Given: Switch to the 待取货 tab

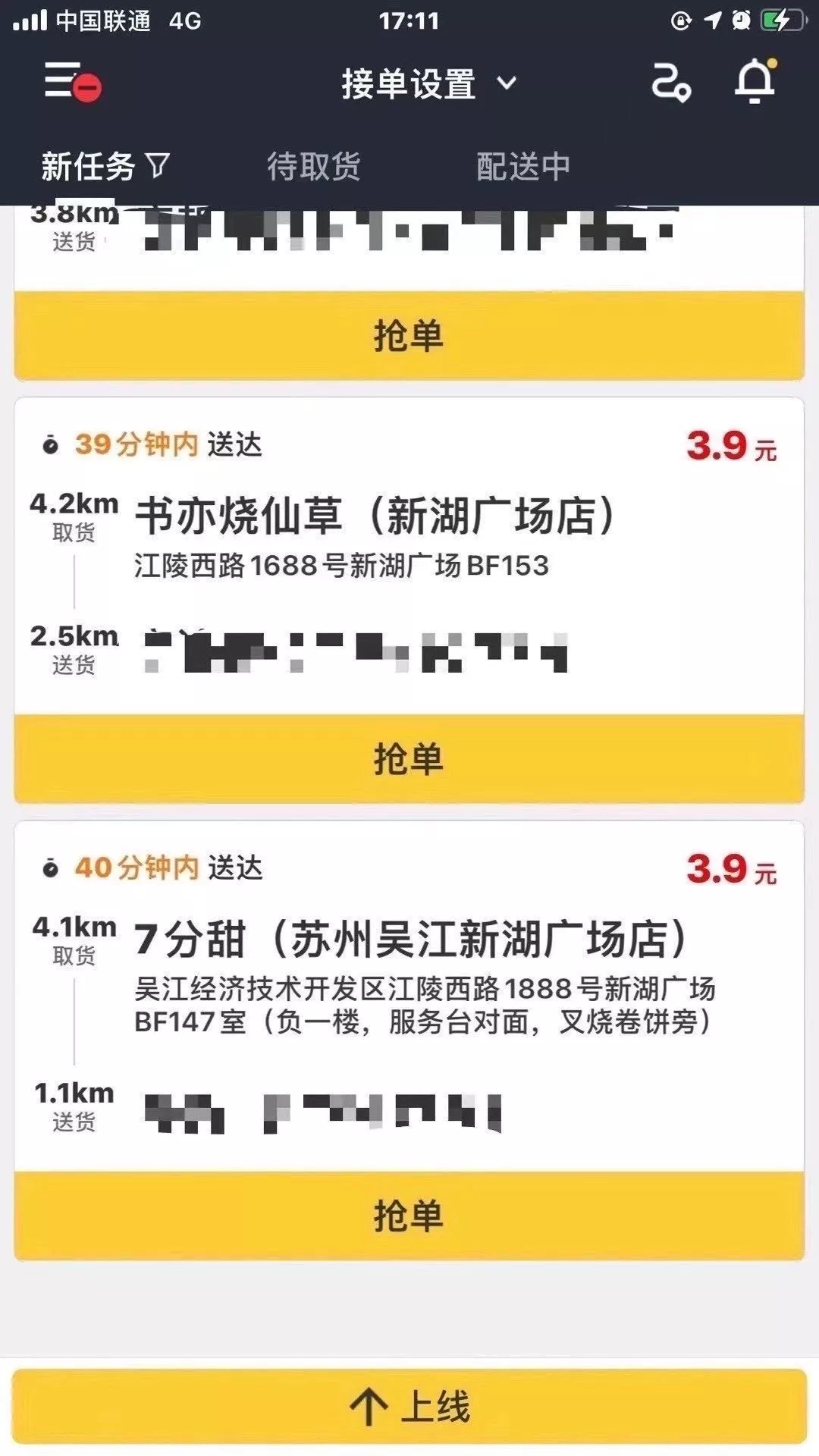Looking at the screenshot, I should pos(313,166).
